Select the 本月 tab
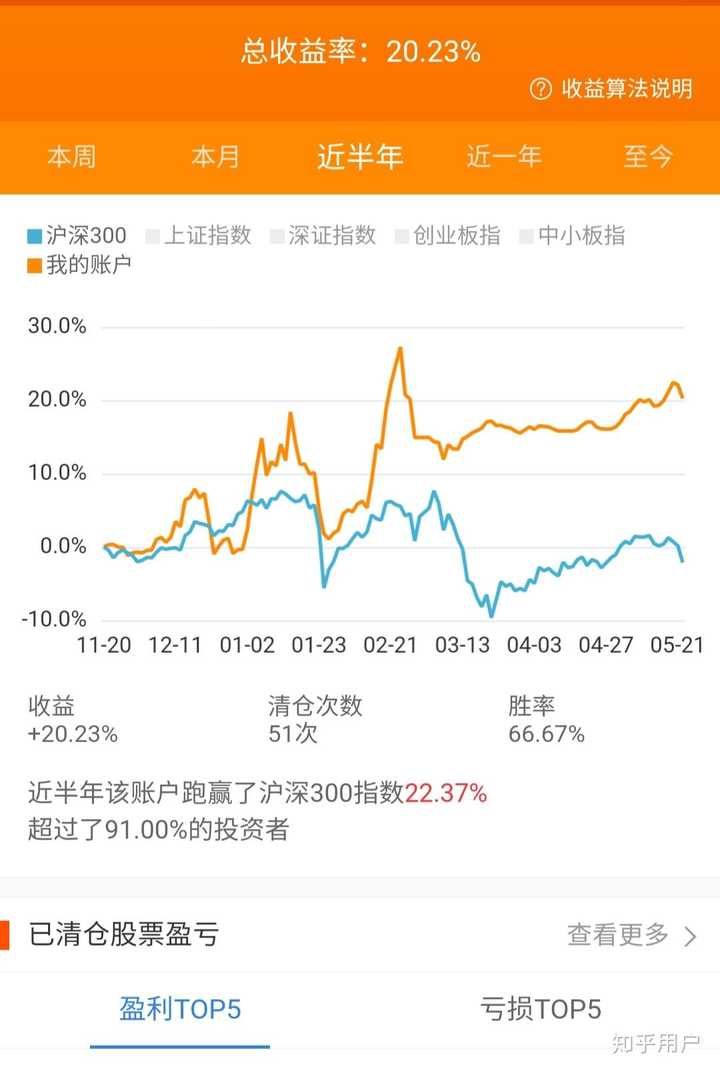Viewport: 720px width, 1069px height. coord(215,157)
